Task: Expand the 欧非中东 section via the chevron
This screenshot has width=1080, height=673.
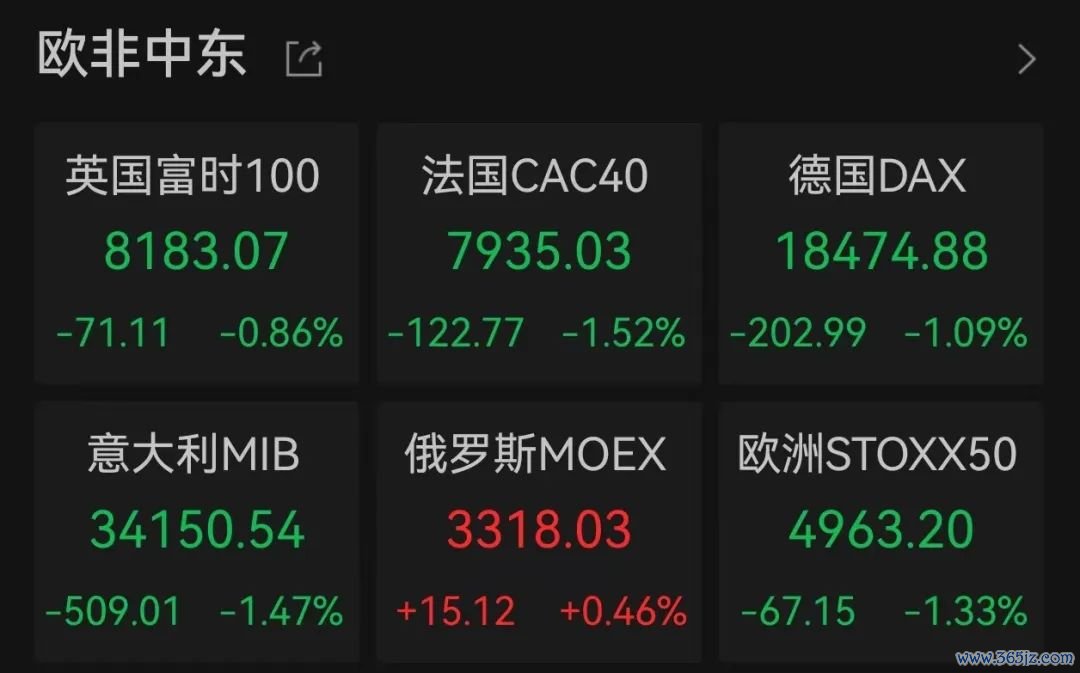Action: click(x=1026, y=60)
